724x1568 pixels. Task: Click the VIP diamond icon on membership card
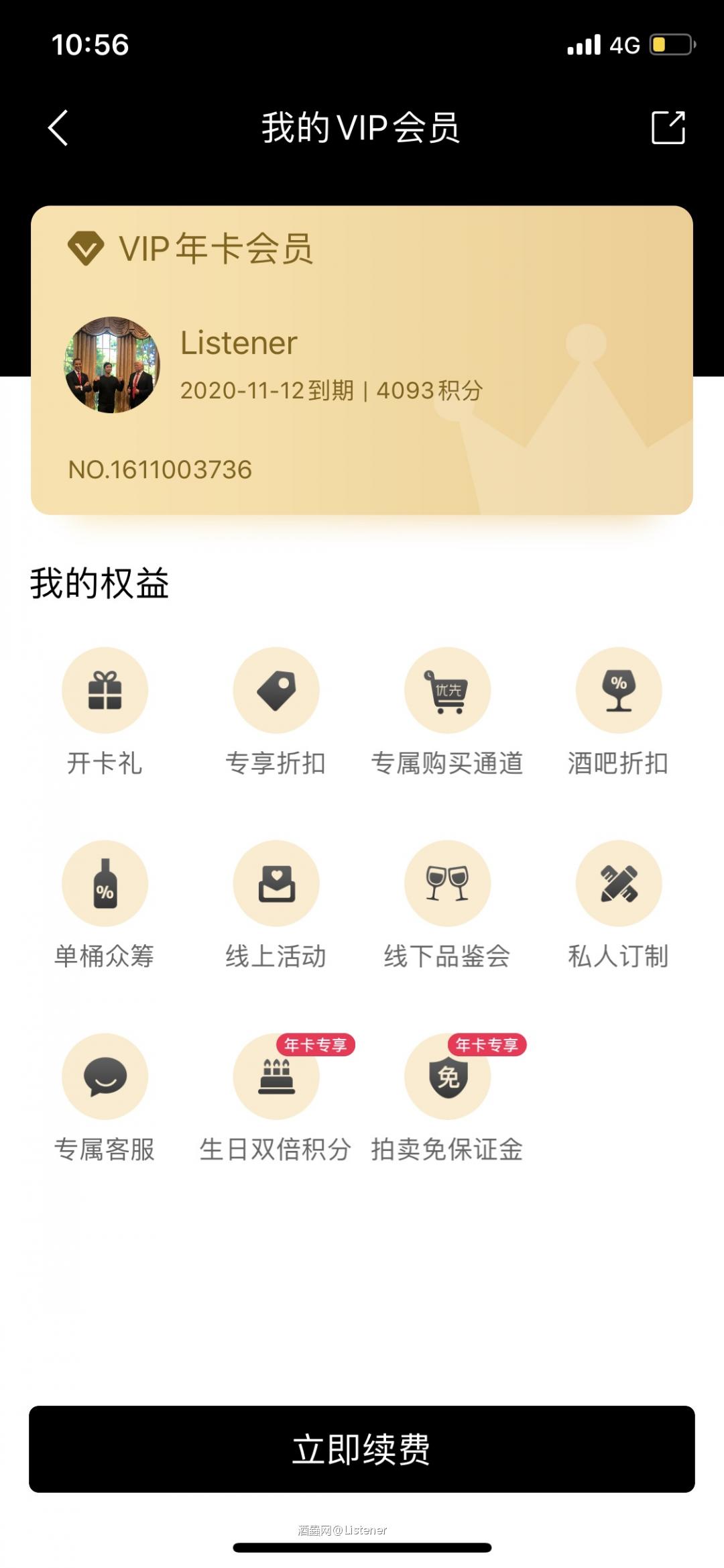pos(86,248)
